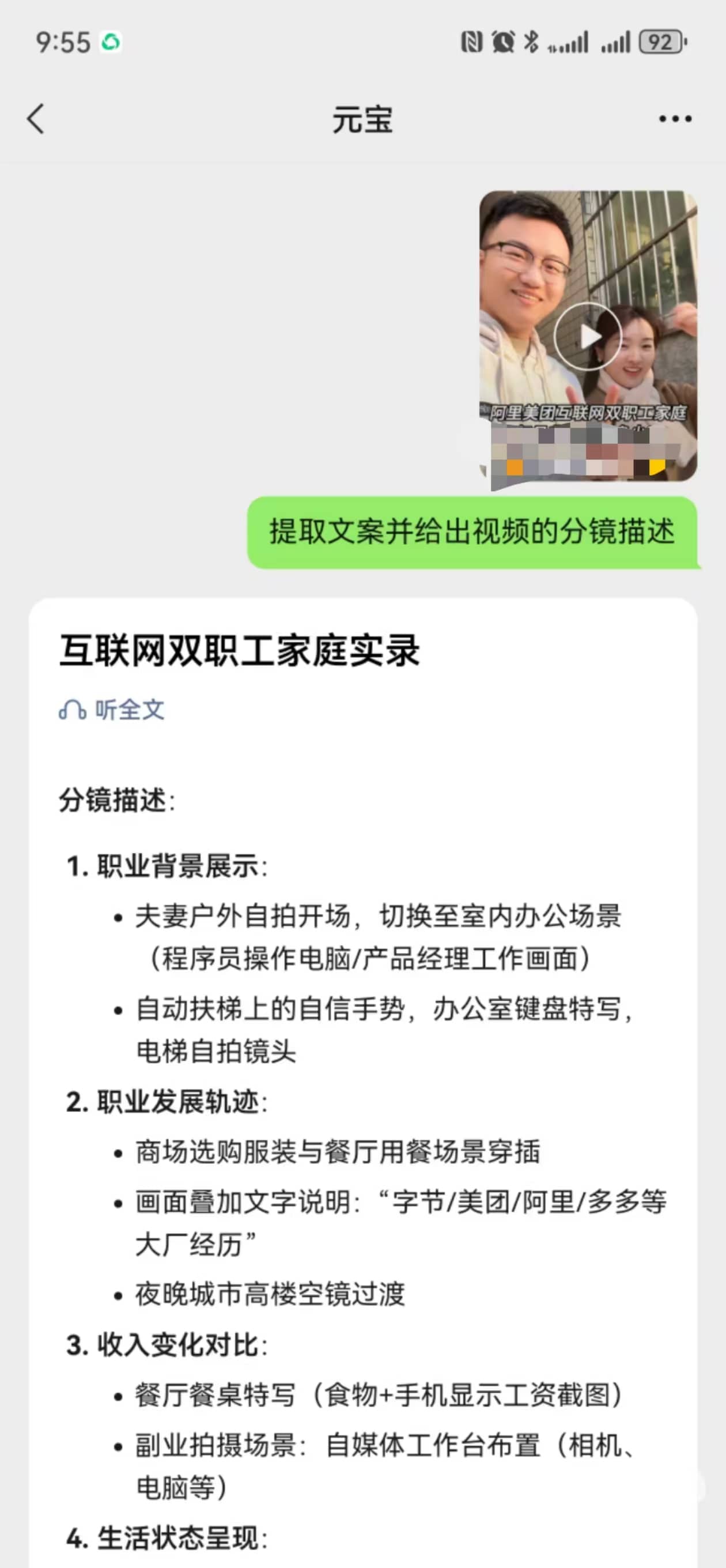Screen dimensions: 726x1568
Task: Go back from the 元宝 chat
Action: 36,119
